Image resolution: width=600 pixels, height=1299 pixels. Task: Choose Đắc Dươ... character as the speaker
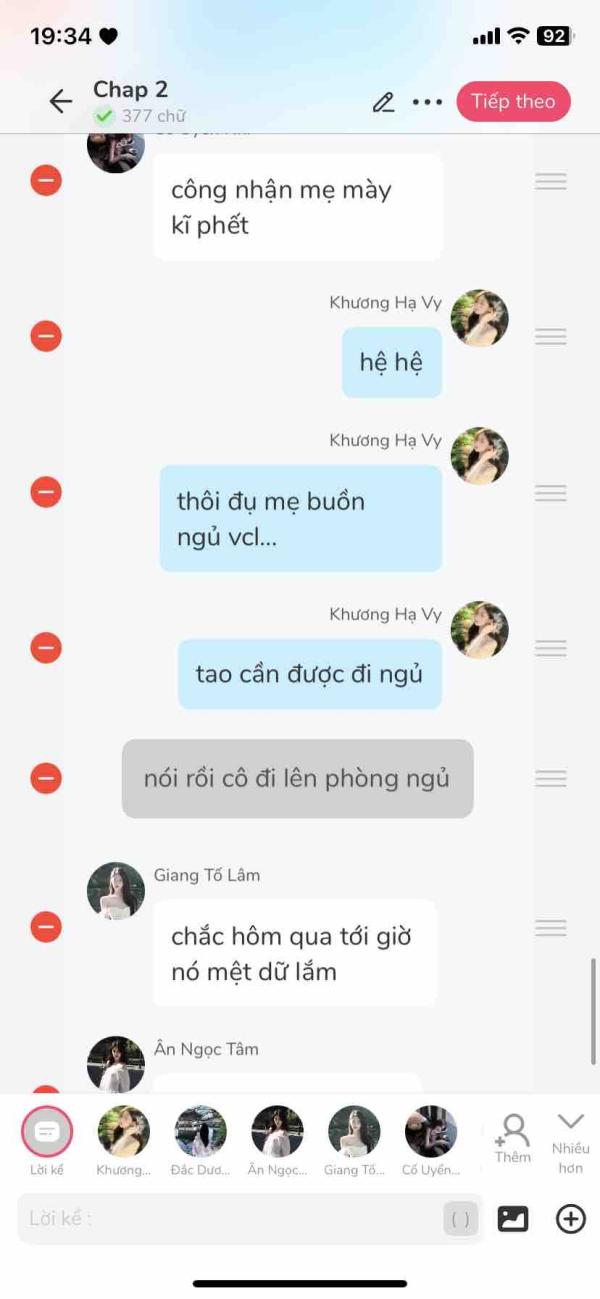coord(200,1132)
